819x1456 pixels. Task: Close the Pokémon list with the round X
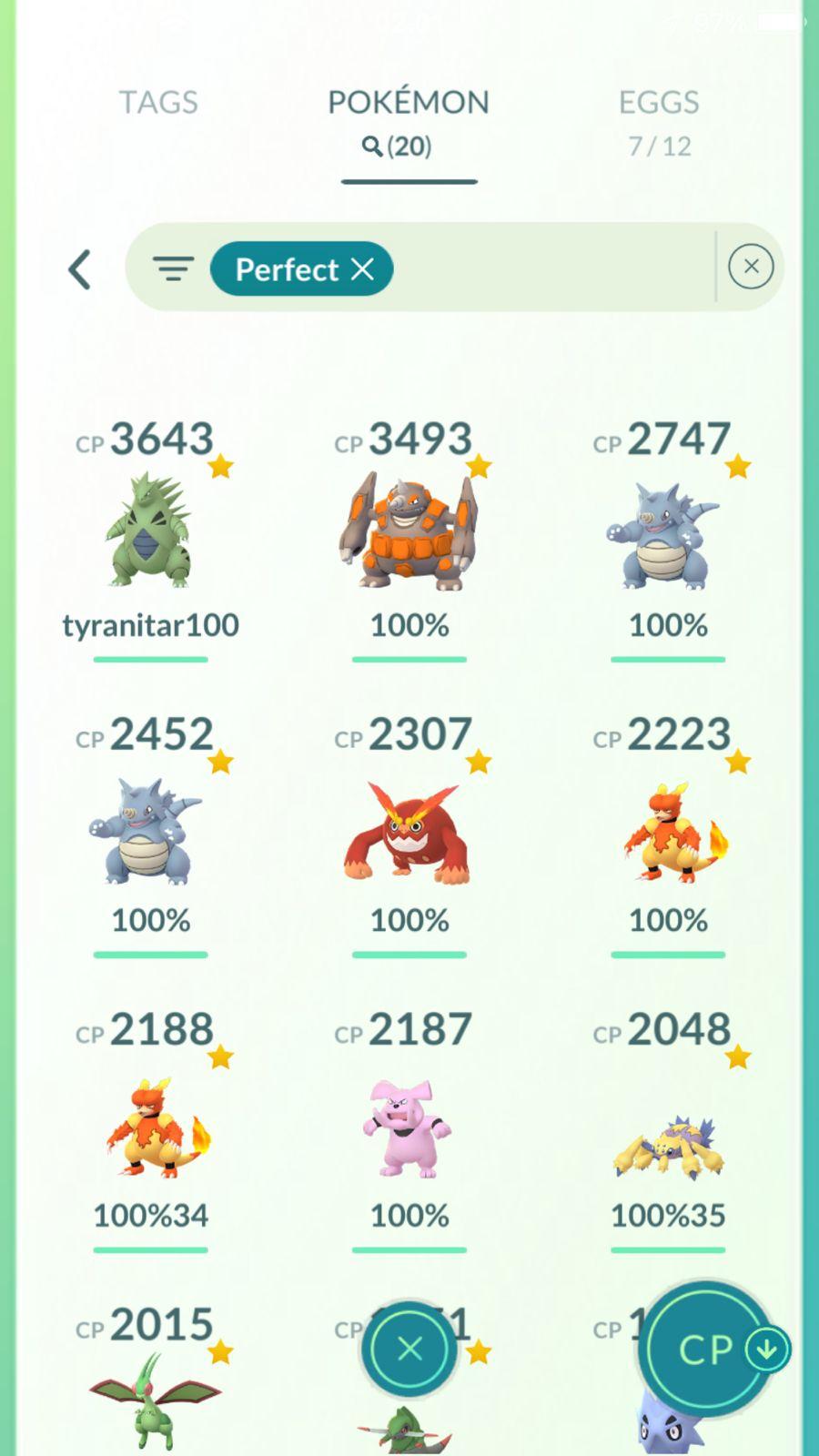(409, 1349)
